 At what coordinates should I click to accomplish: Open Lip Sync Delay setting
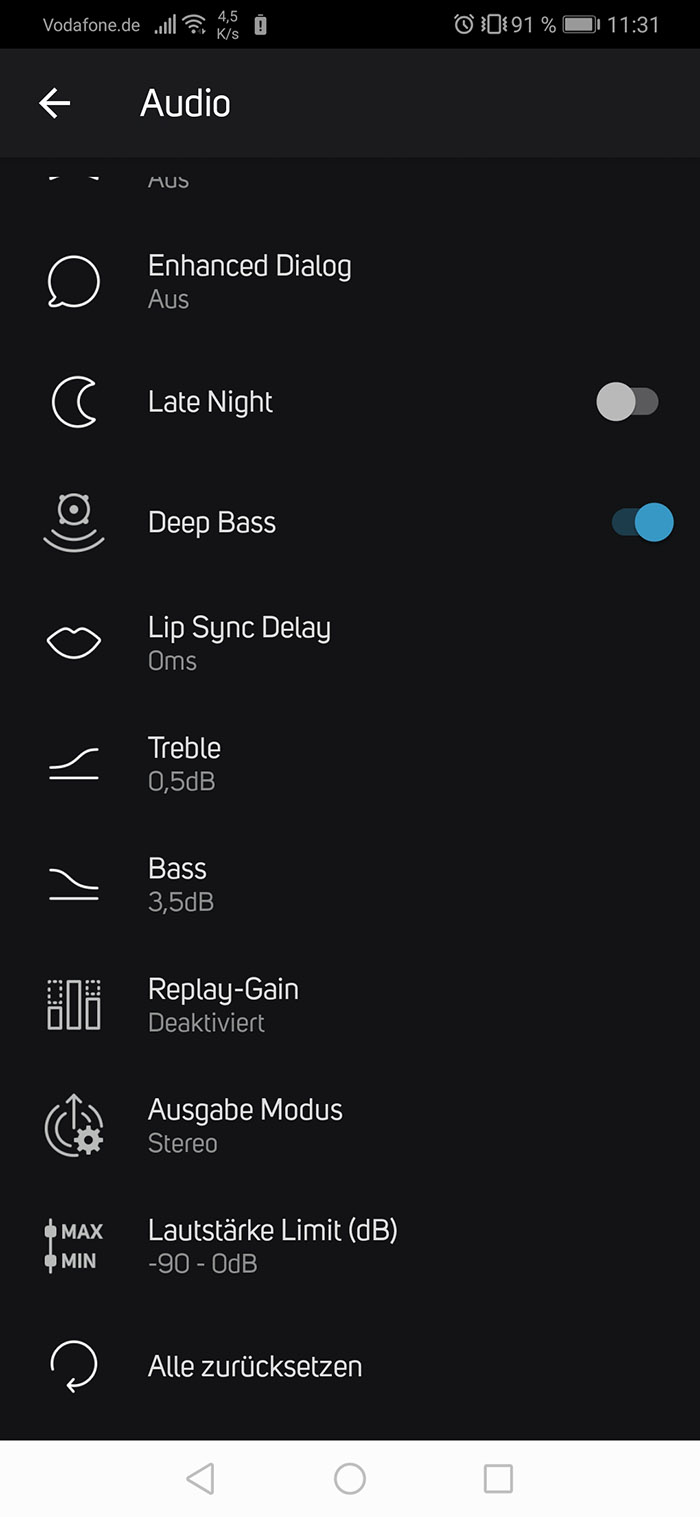click(x=350, y=643)
